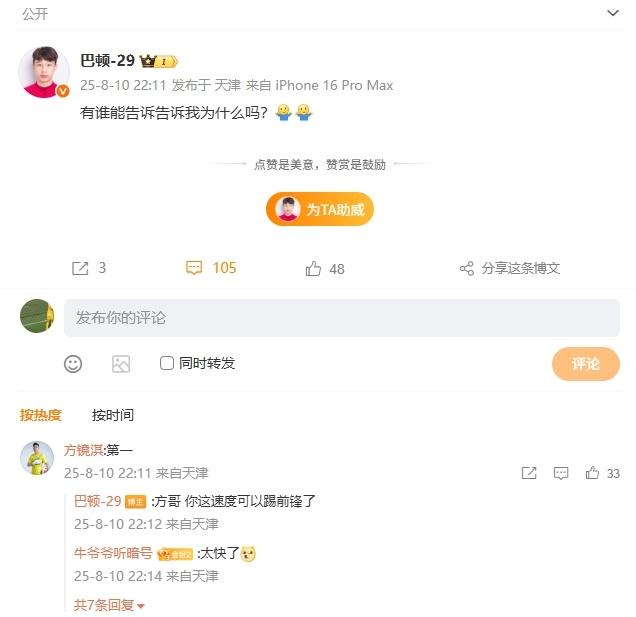Open the emoji picker
This screenshot has width=636, height=617.
pyautogui.click(x=73, y=364)
